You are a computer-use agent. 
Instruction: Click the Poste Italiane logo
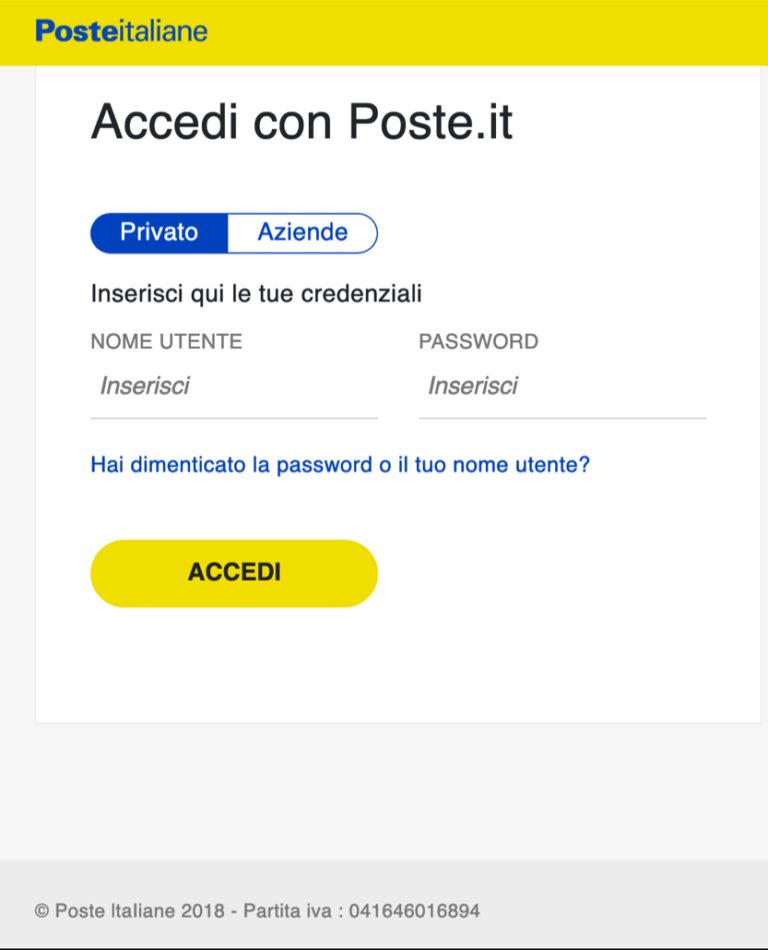coord(120,31)
